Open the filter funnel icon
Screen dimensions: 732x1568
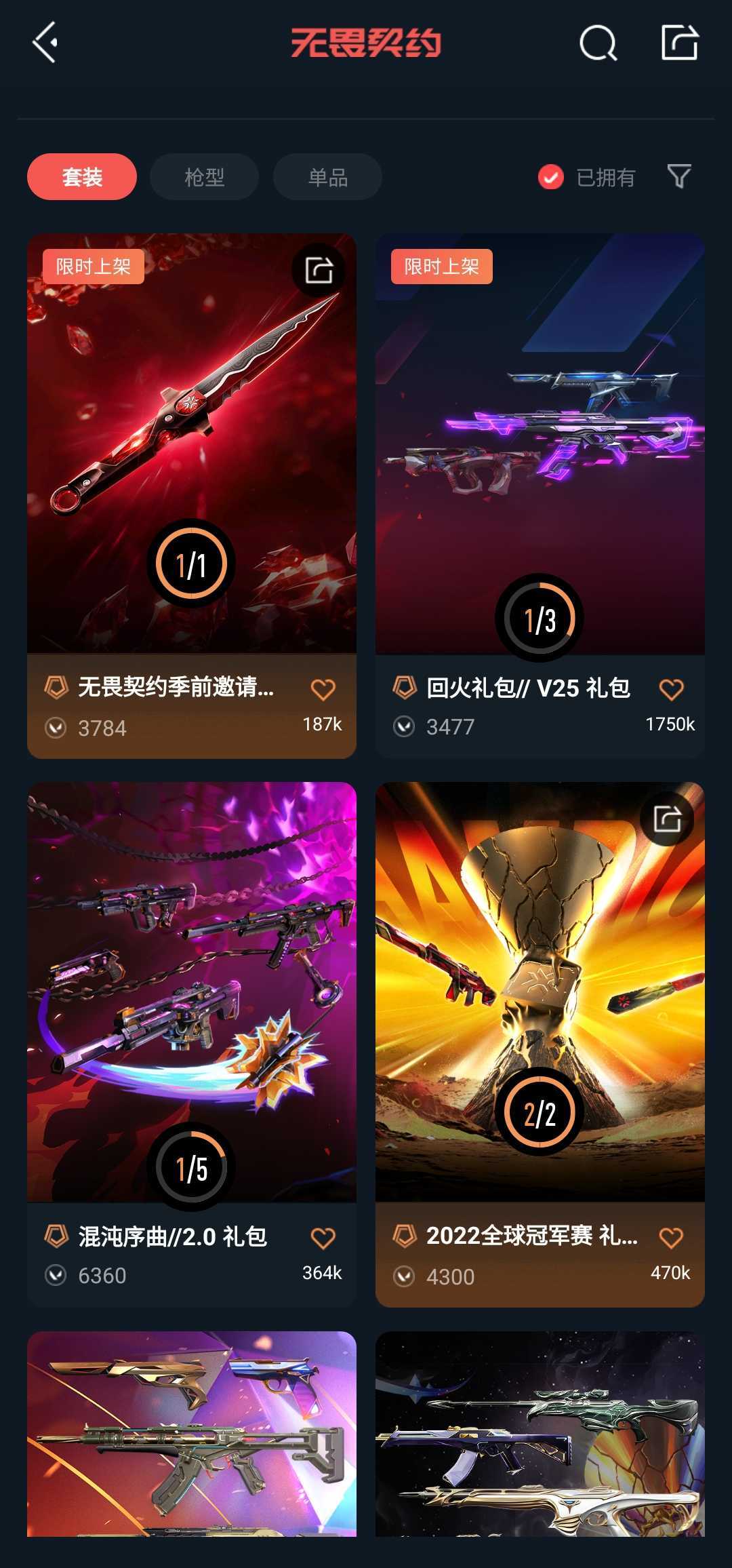click(x=679, y=176)
